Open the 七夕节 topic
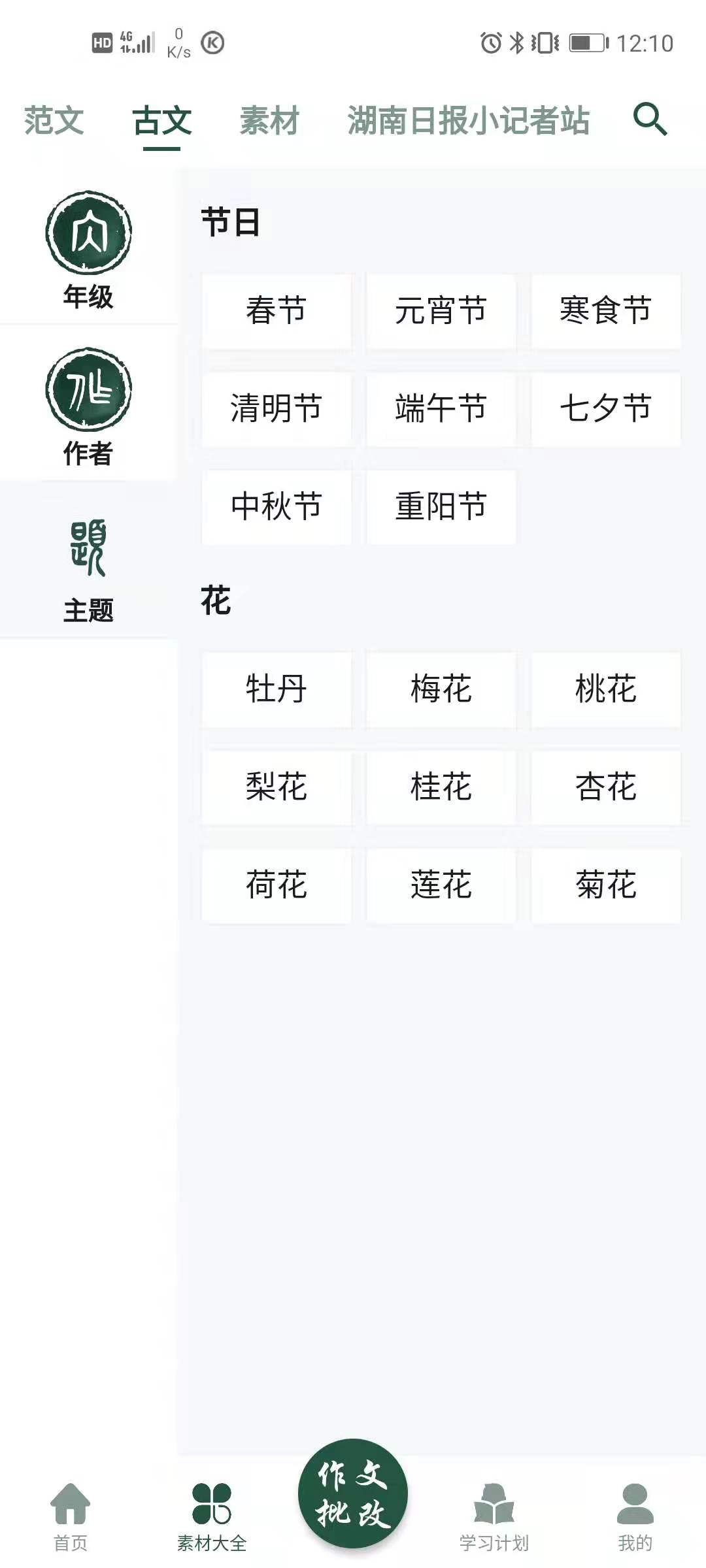 [x=606, y=409]
